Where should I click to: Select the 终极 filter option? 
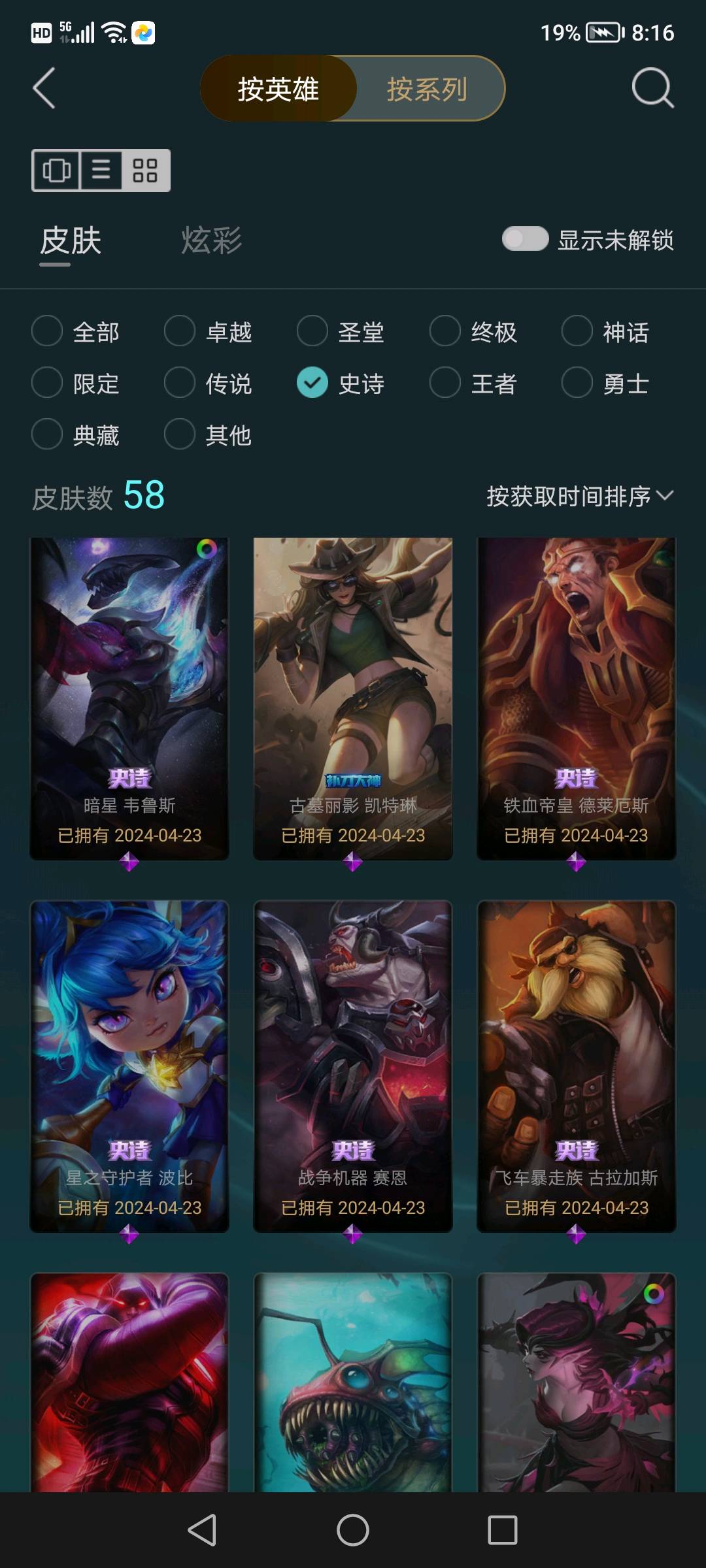point(445,331)
